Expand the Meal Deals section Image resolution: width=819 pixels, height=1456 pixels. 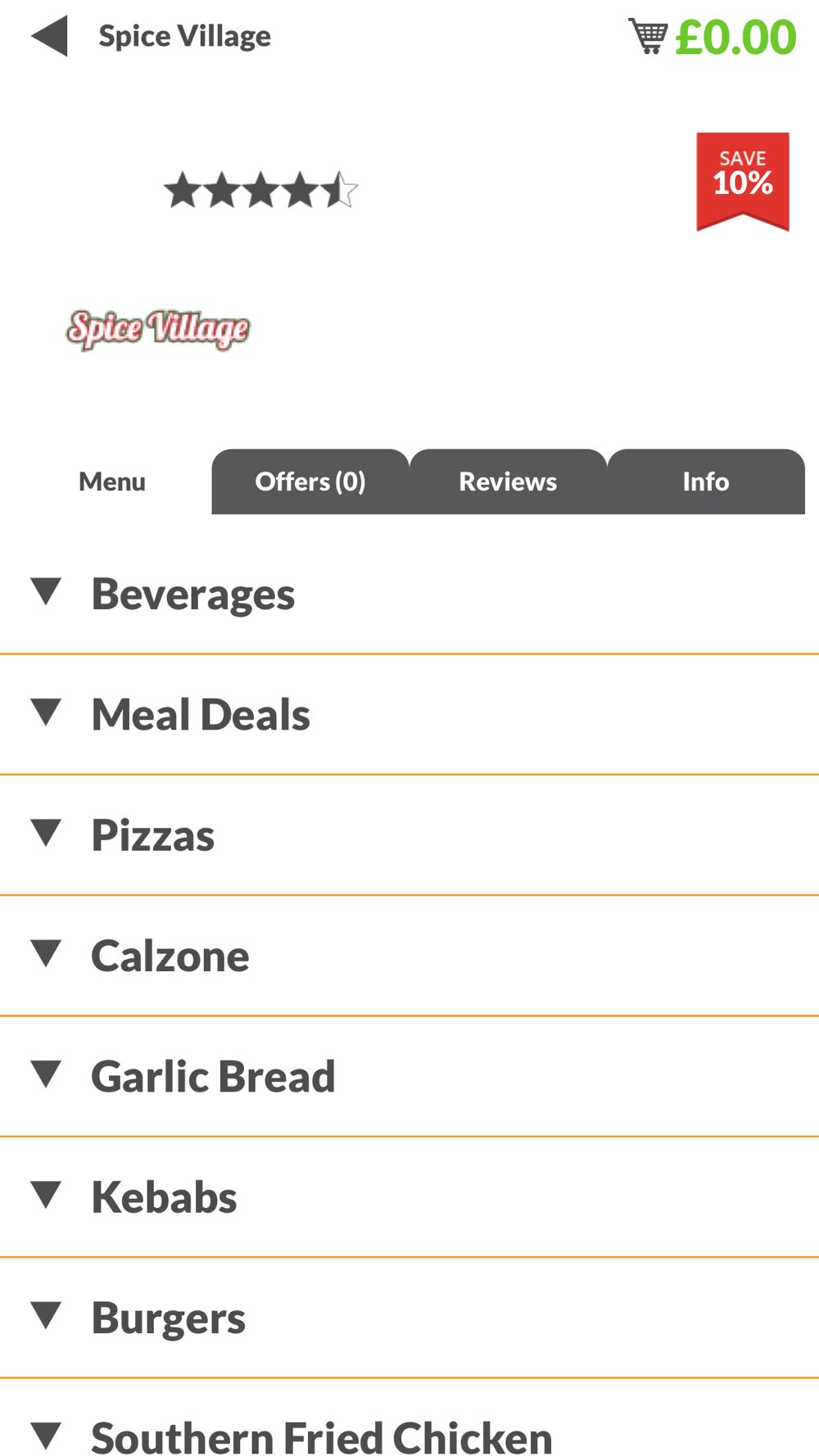click(409, 715)
